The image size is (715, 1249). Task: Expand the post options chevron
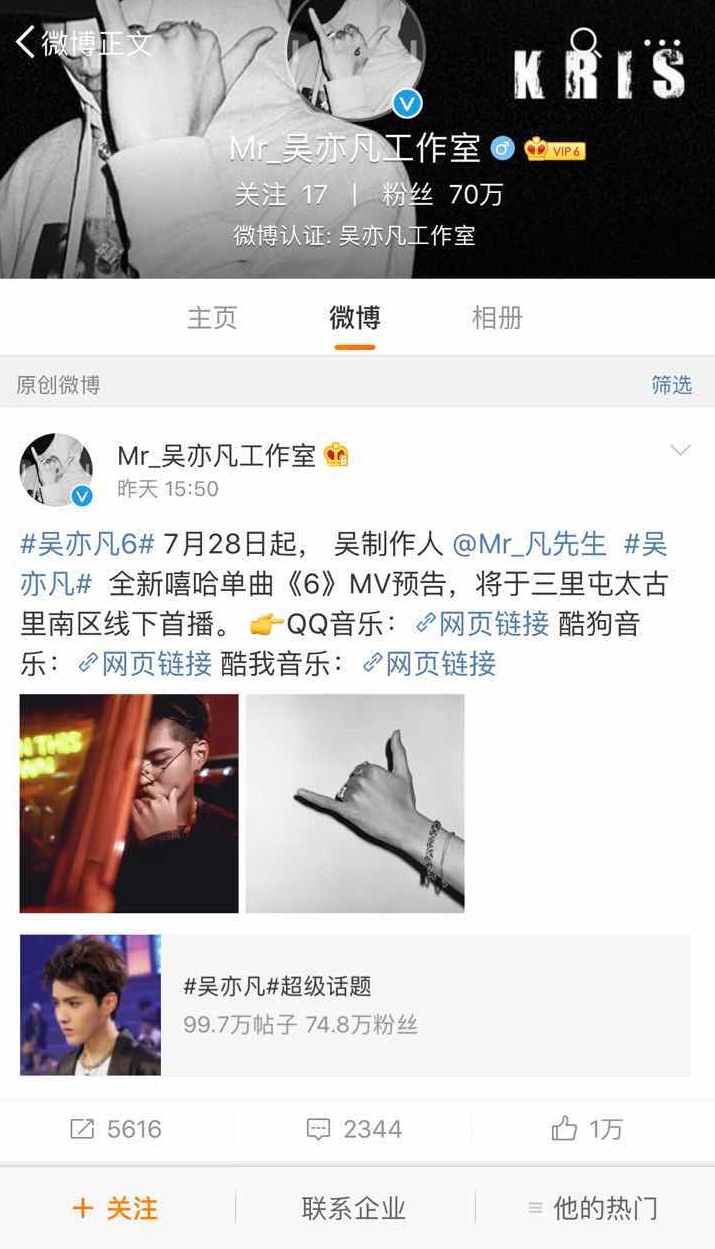[680, 451]
